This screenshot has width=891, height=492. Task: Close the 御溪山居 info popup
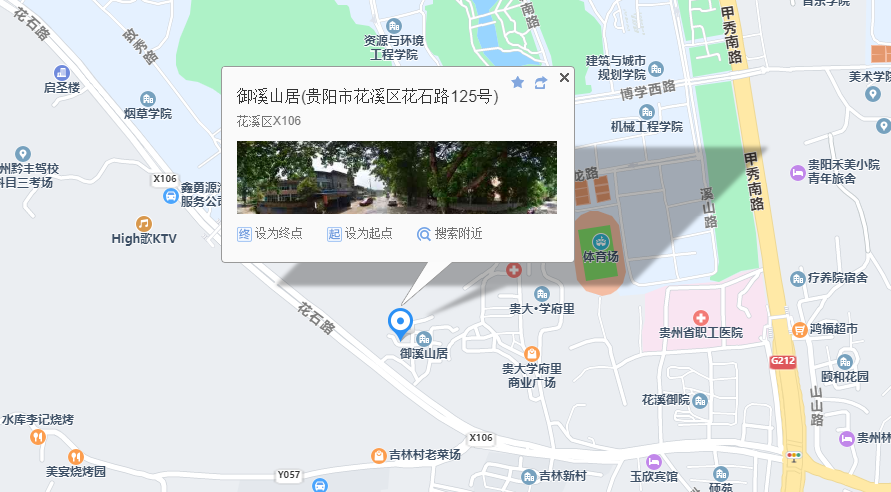(564, 78)
